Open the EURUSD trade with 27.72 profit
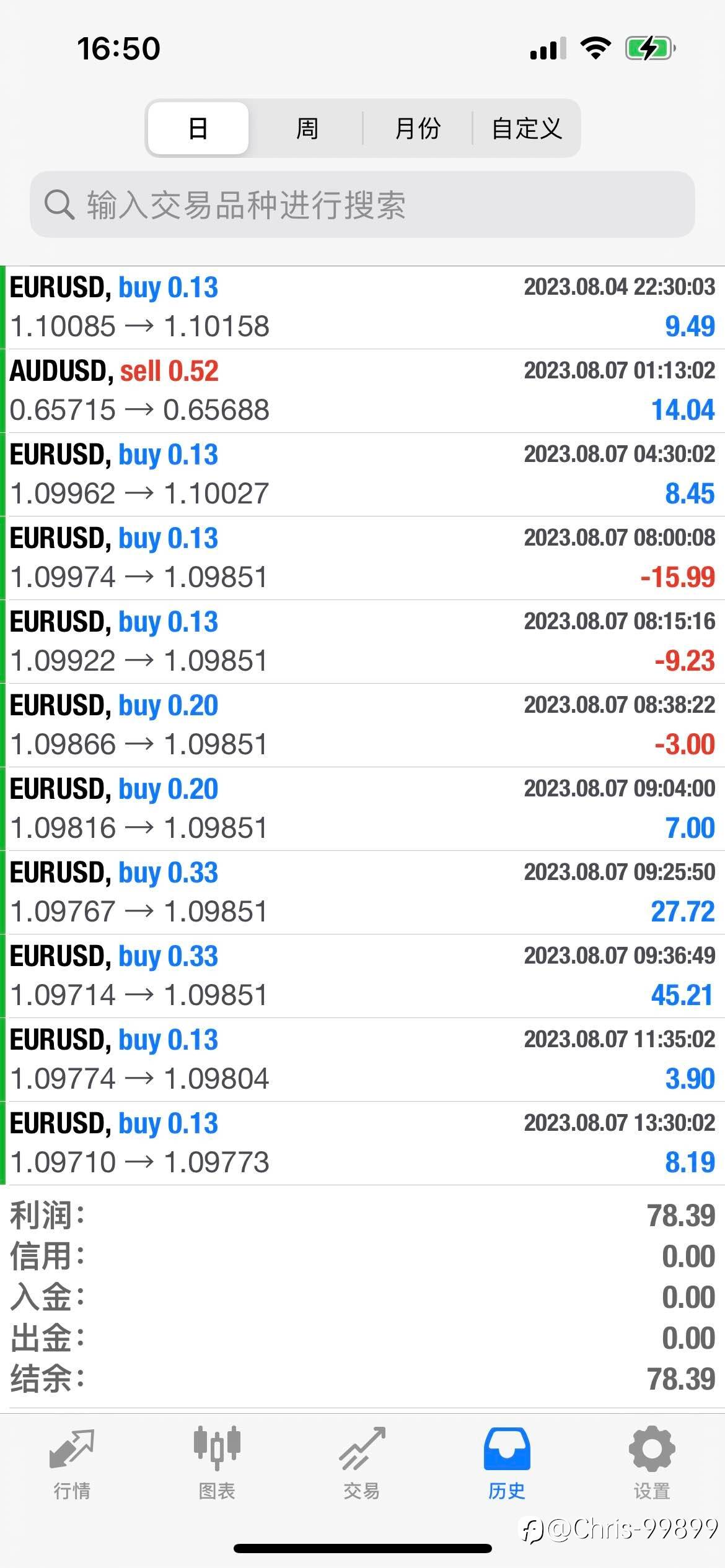Viewport: 725px width, 1568px height. click(x=362, y=892)
